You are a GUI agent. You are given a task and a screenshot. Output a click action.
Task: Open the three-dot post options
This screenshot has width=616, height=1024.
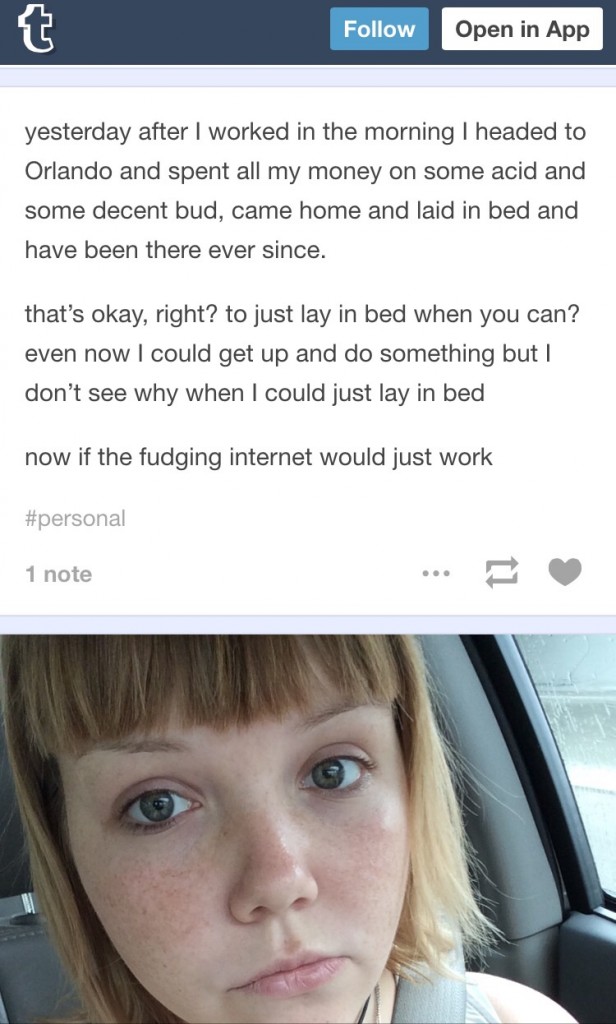pyautogui.click(x=436, y=573)
